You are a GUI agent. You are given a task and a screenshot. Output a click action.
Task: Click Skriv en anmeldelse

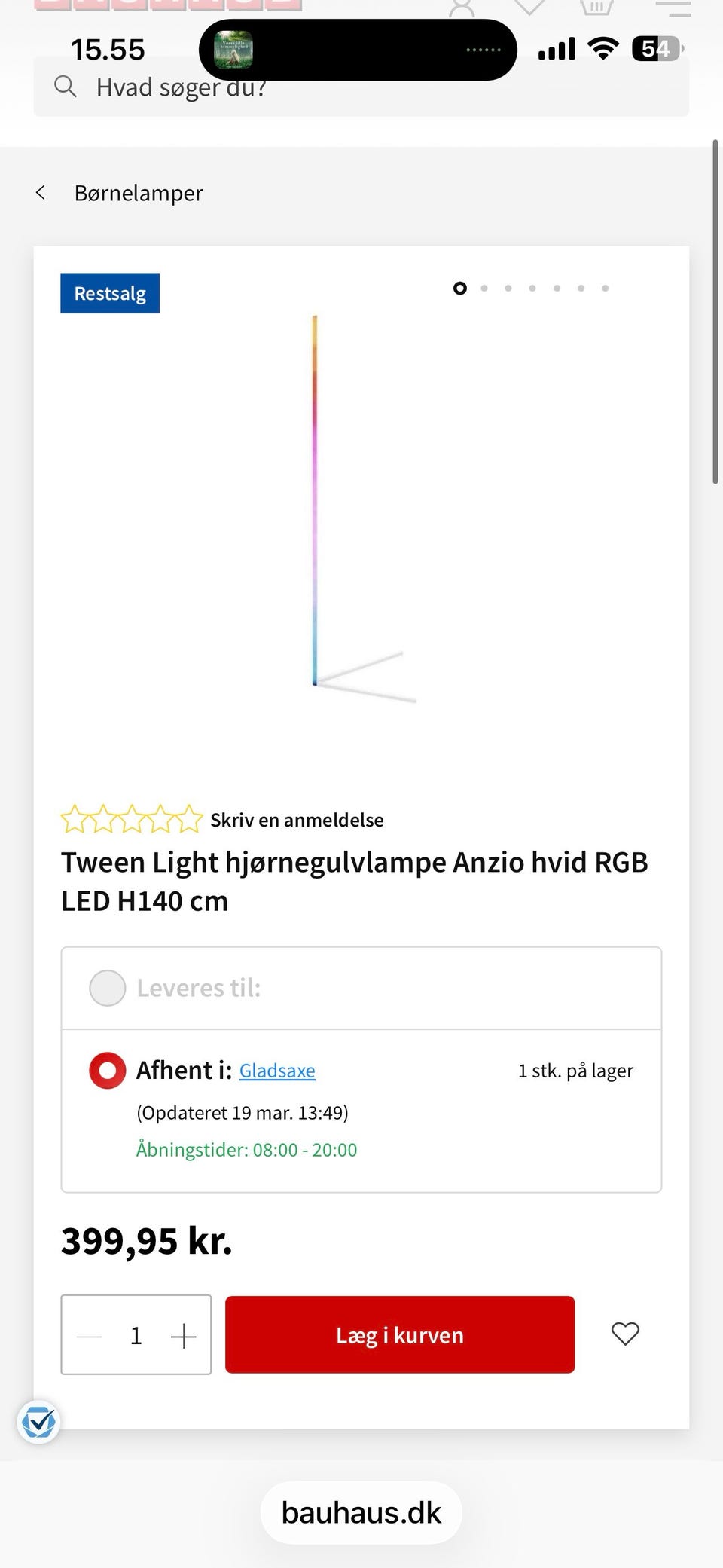click(x=297, y=820)
